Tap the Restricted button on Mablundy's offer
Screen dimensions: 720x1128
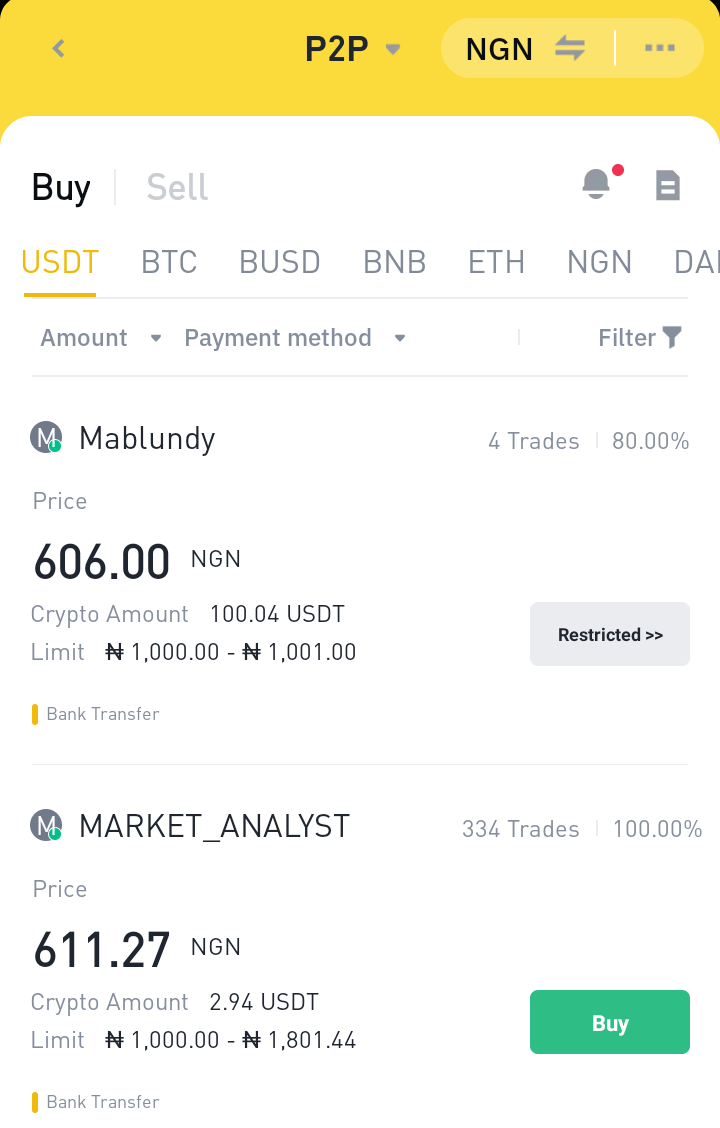[610, 634]
